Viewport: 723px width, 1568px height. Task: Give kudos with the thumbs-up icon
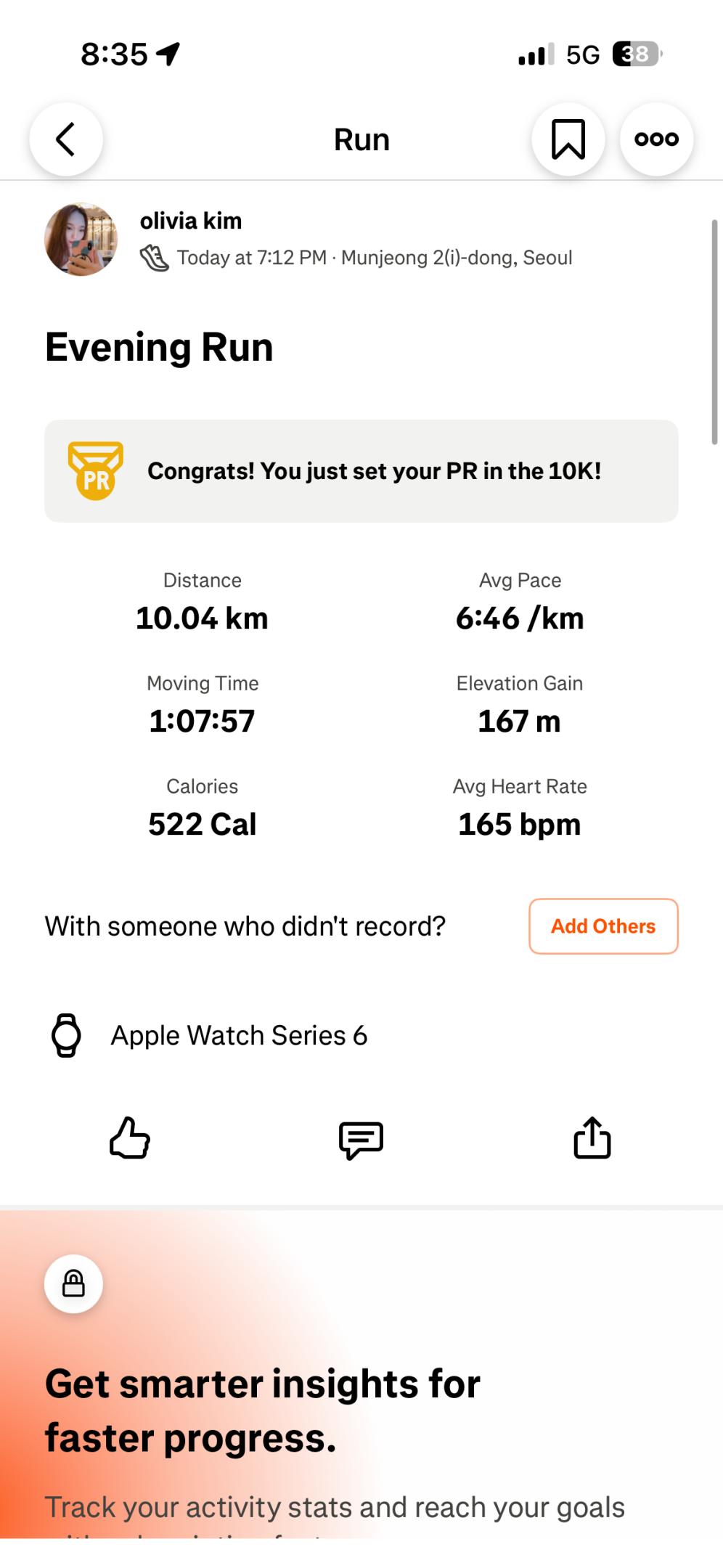[x=130, y=1138]
